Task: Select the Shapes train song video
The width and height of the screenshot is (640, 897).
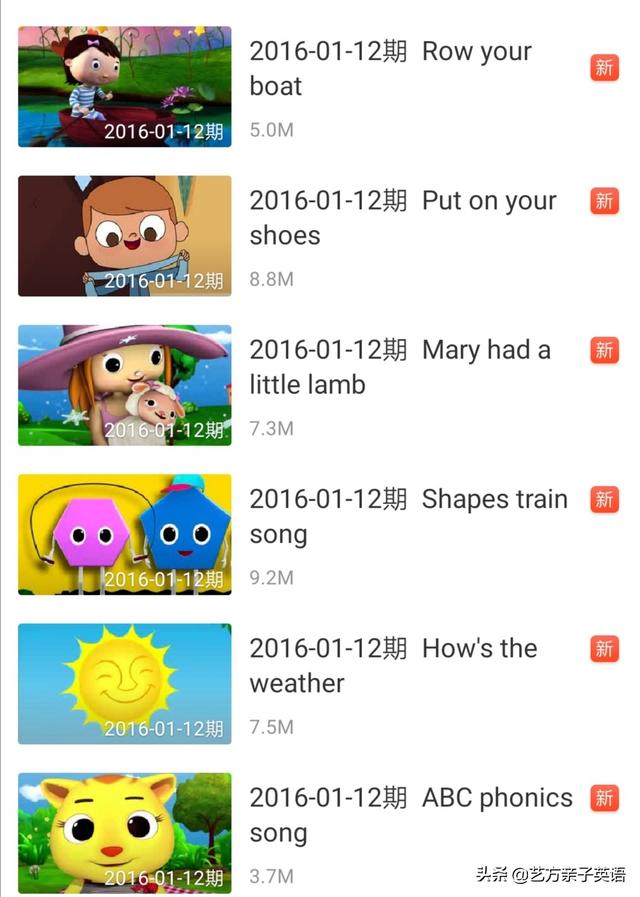Action: pos(125,534)
